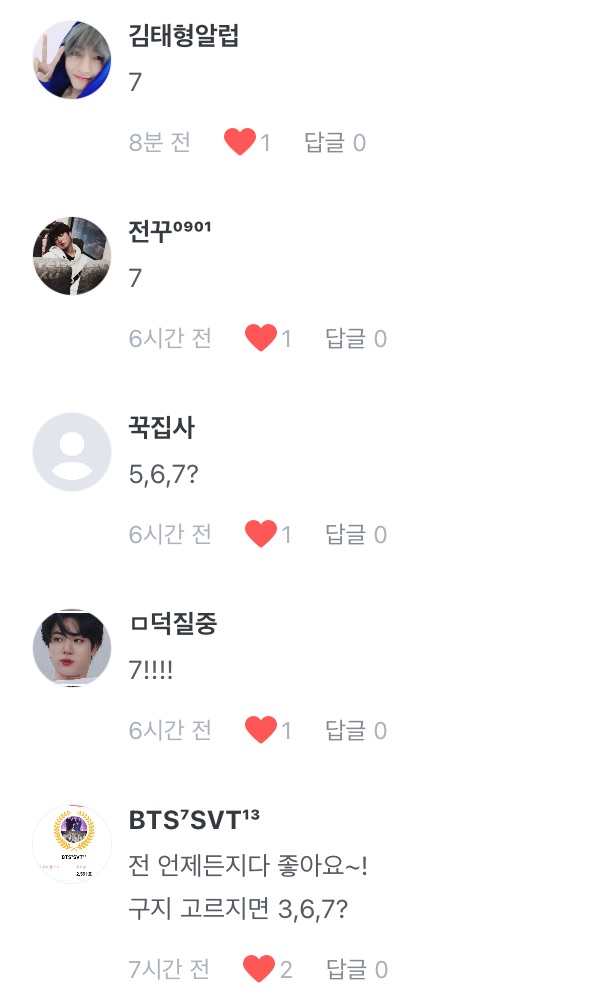Reply to 전꾸⁰⁹⁰¹'s comment
This screenshot has width=610, height=1008.
(x=356, y=339)
